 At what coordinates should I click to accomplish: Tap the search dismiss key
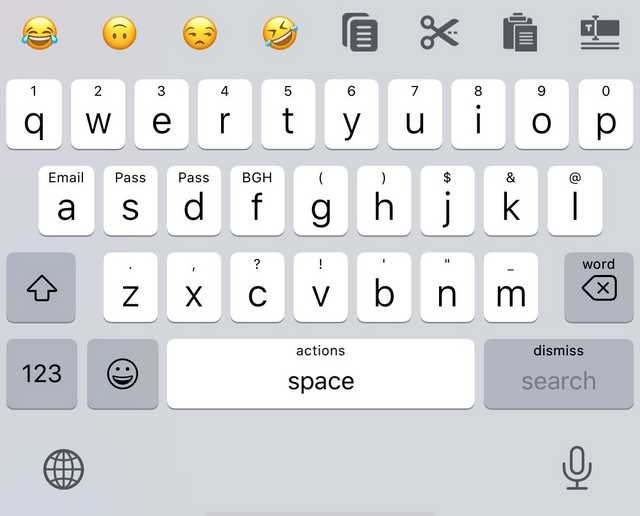pyautogui.click(x=558, y=374)
